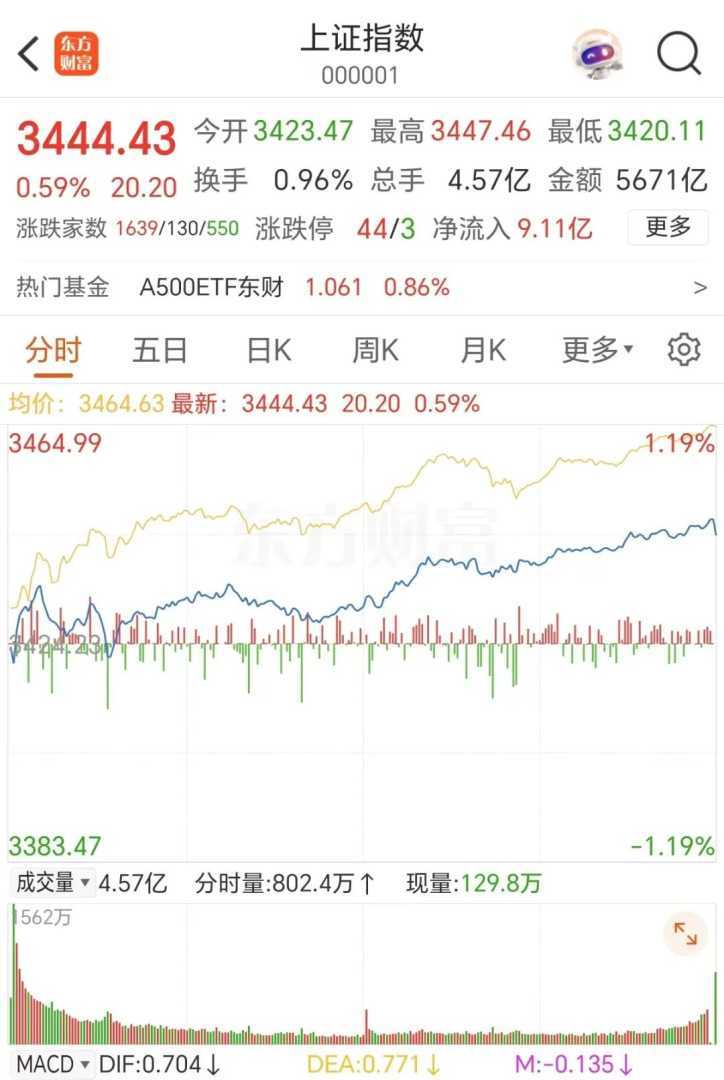Viewport: 724px width, 1080px height.
Task: Switch to the 五日 chart tab
Action: pyautogui.click(x=160, y=350)
